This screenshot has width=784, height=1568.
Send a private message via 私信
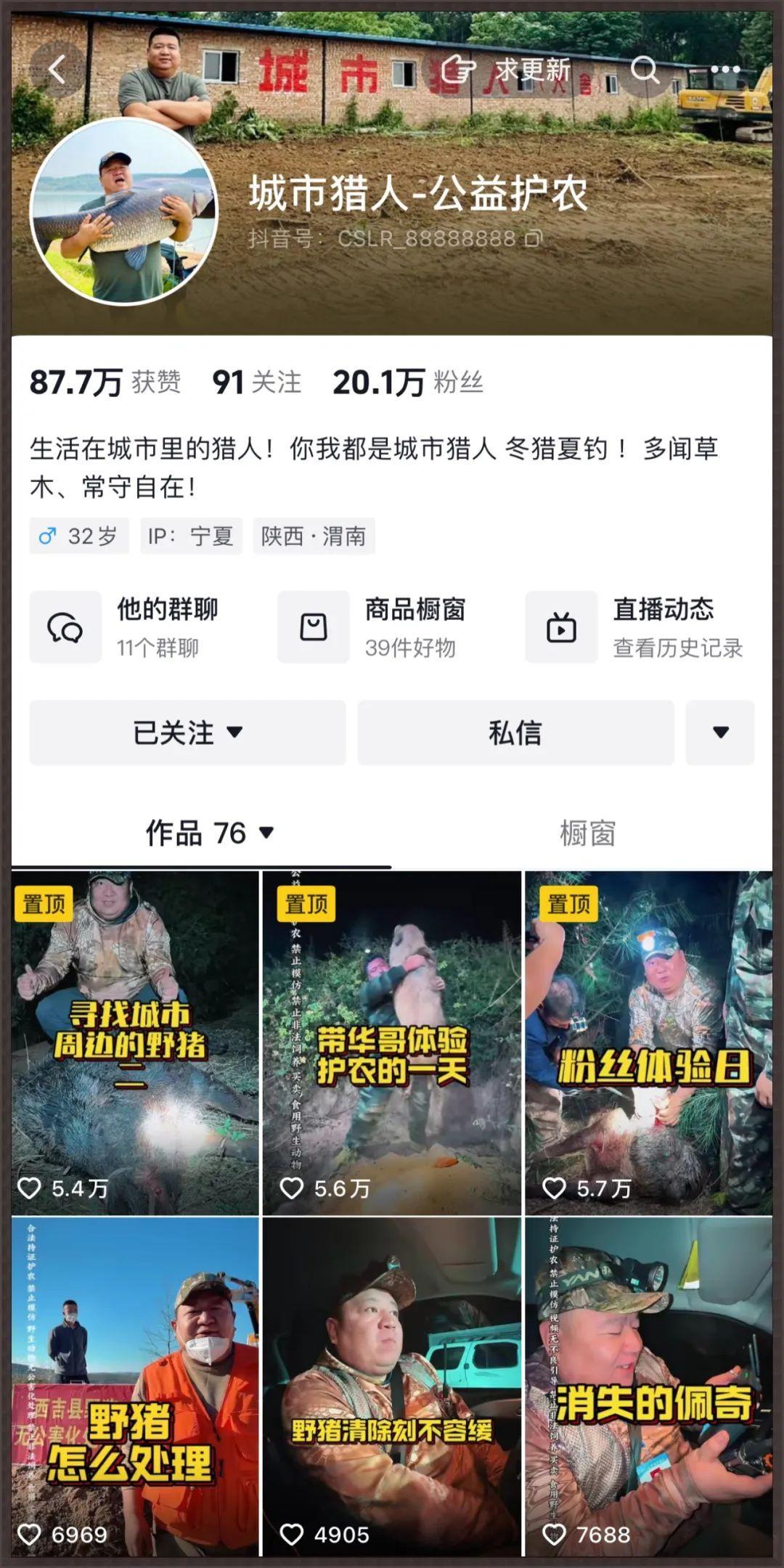(x=515, y=732)
